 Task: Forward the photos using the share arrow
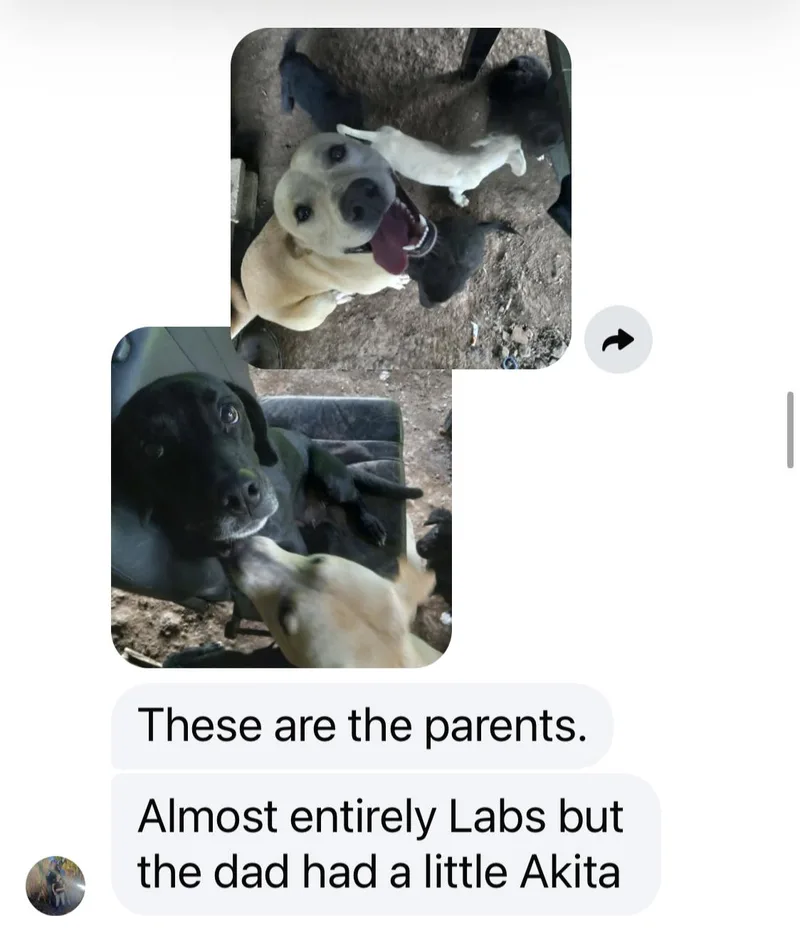(x=618, y=340)
